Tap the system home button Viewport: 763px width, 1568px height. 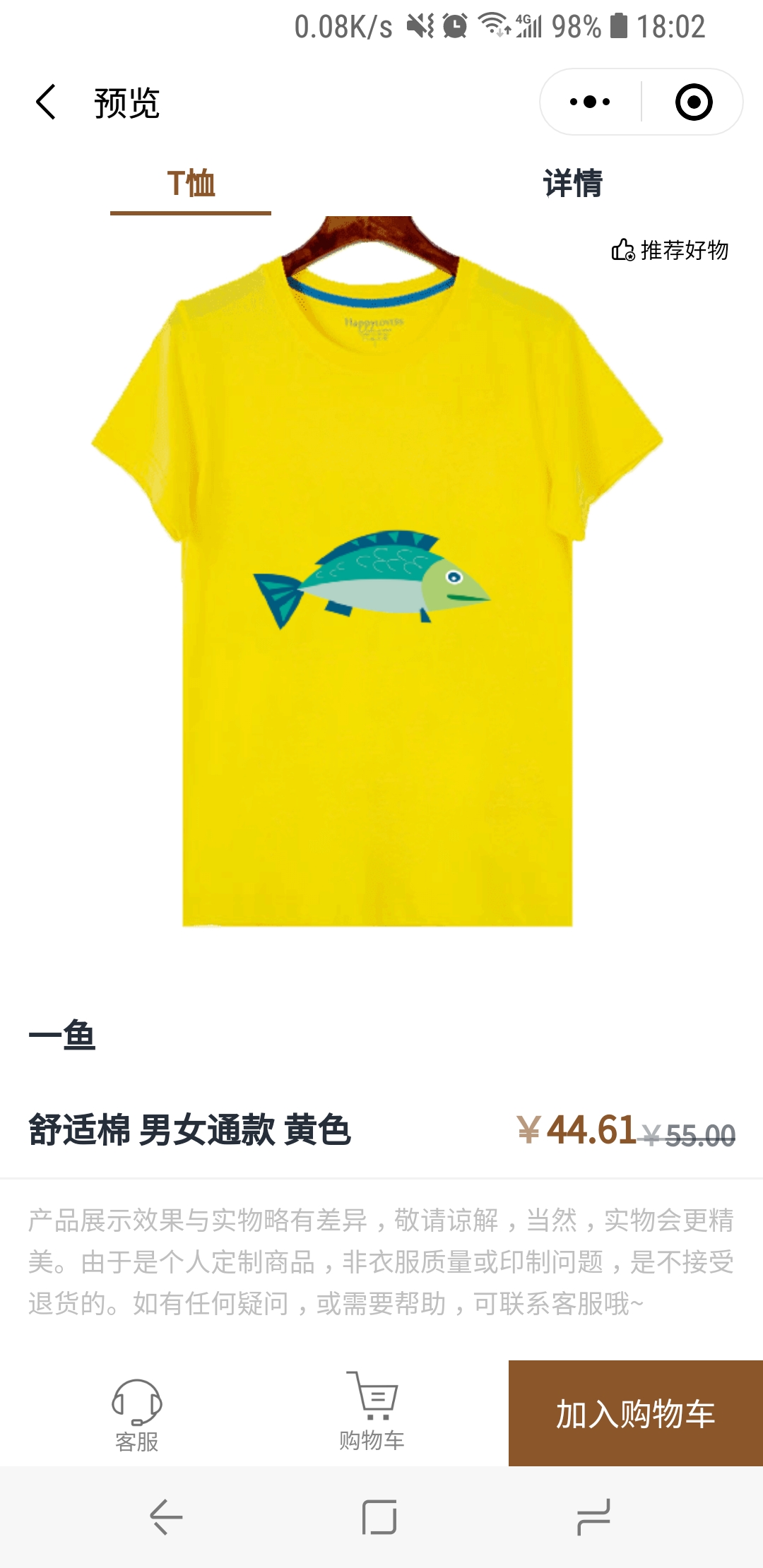coord(379,1517)
